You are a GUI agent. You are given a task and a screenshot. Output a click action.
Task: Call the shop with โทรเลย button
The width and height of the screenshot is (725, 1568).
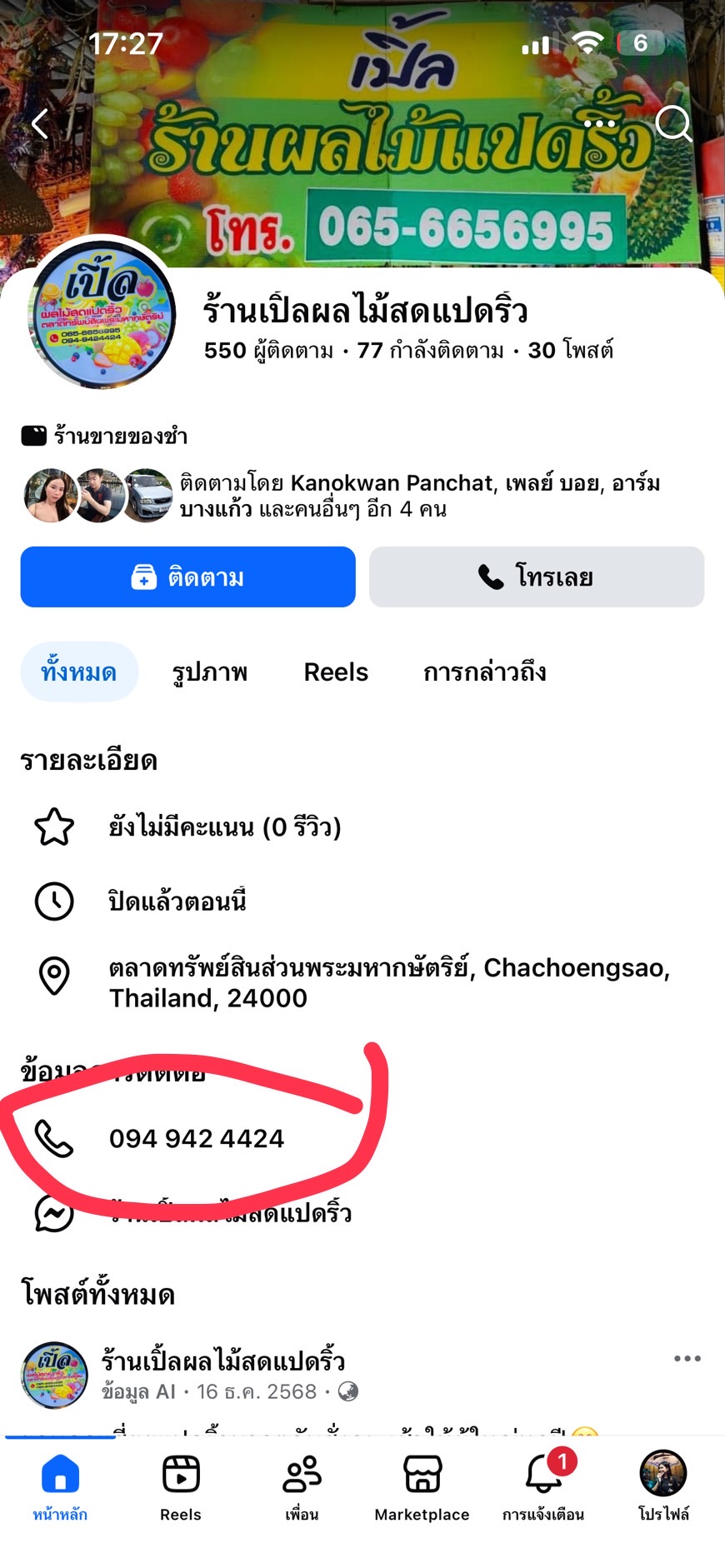coord(537,577)
